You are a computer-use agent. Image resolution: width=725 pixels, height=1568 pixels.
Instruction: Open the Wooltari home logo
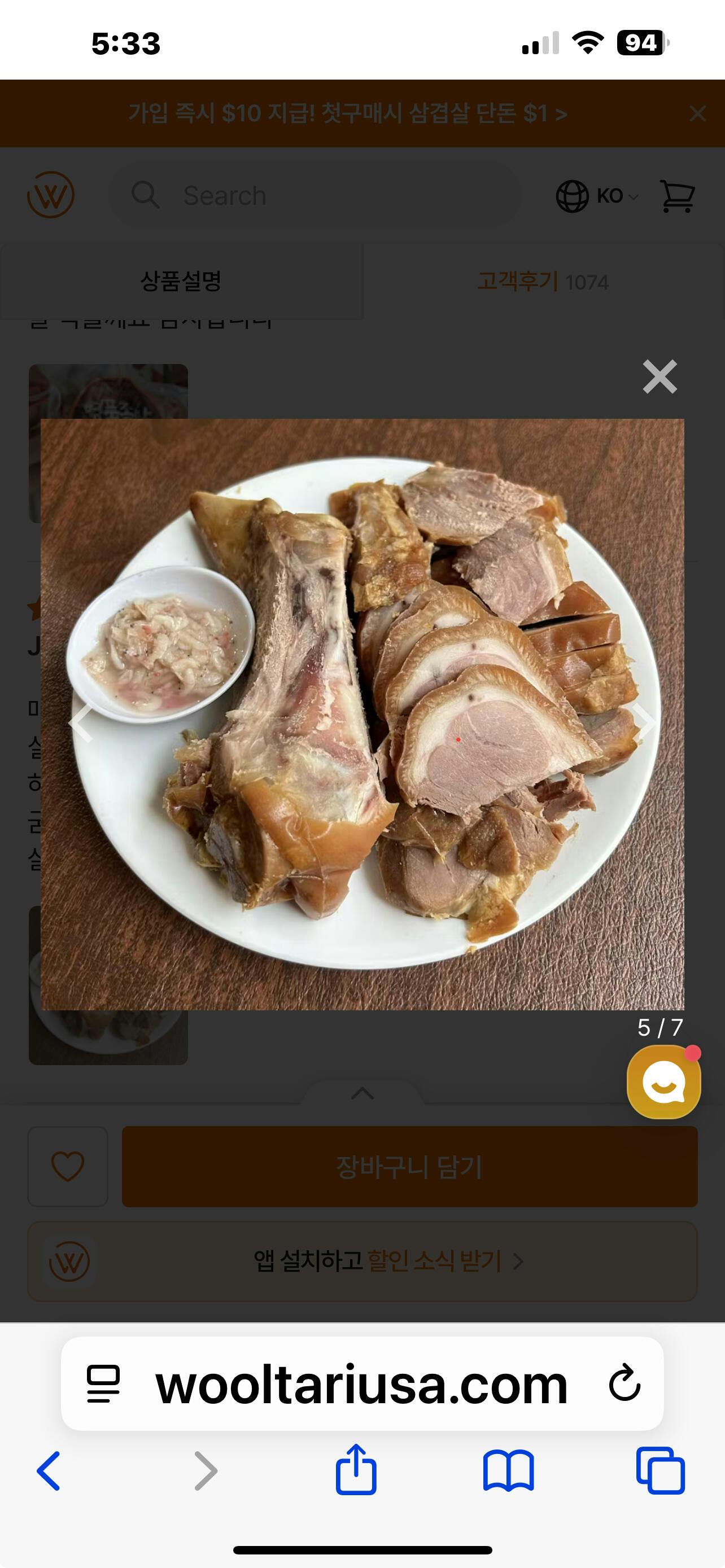pyautogui.click(x=50, y=195)
